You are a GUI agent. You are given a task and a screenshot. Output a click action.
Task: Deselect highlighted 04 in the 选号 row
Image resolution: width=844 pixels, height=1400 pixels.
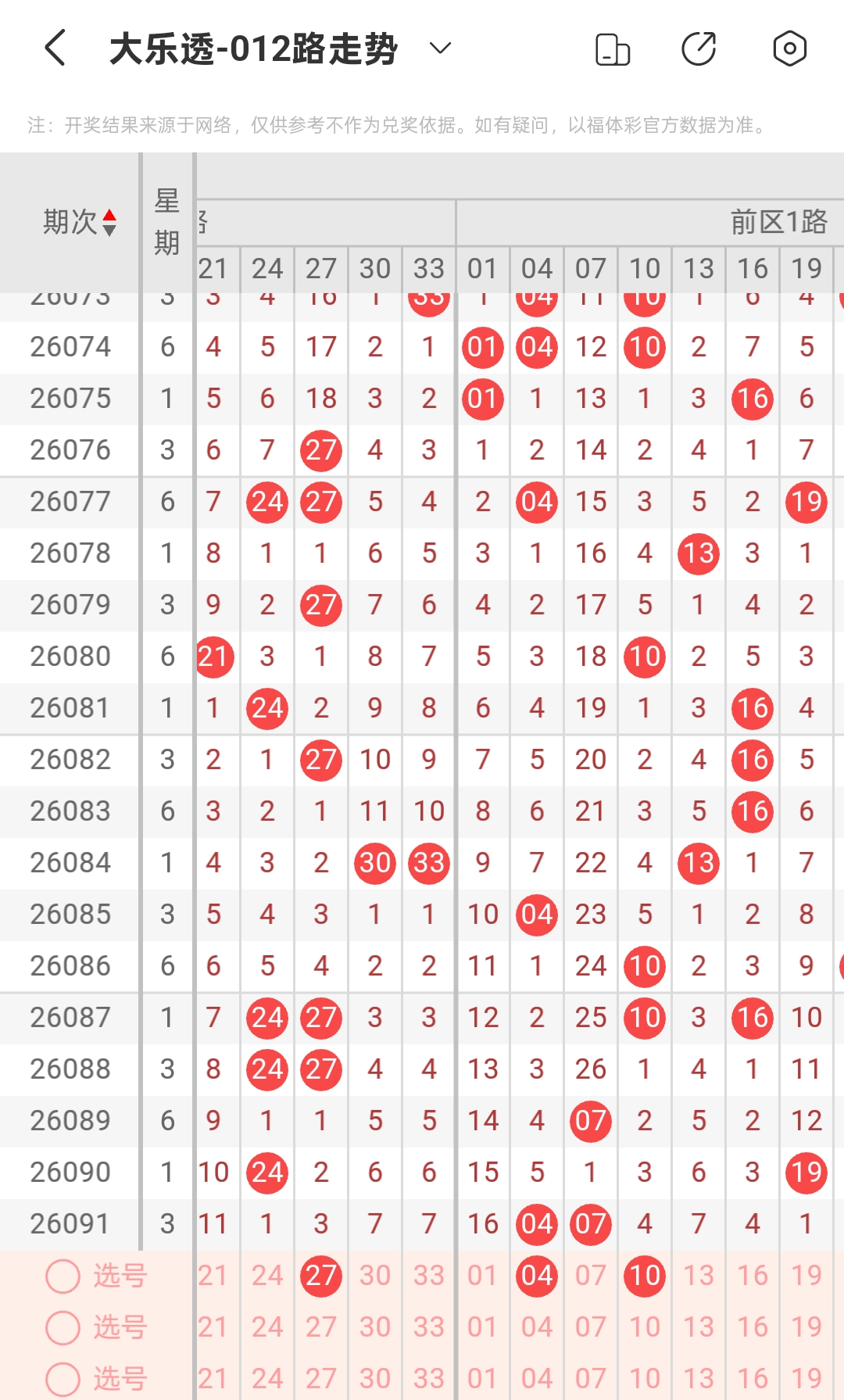537,1276
